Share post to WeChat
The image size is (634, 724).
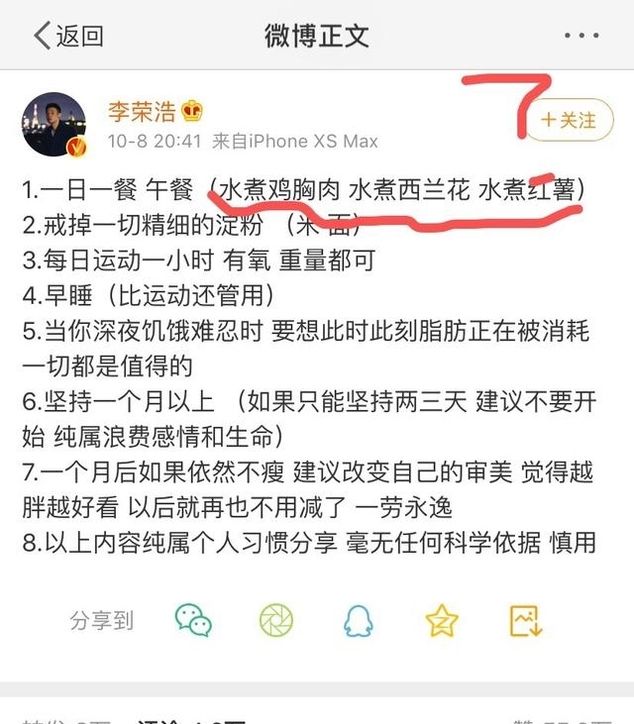click(x=194, y=620)
